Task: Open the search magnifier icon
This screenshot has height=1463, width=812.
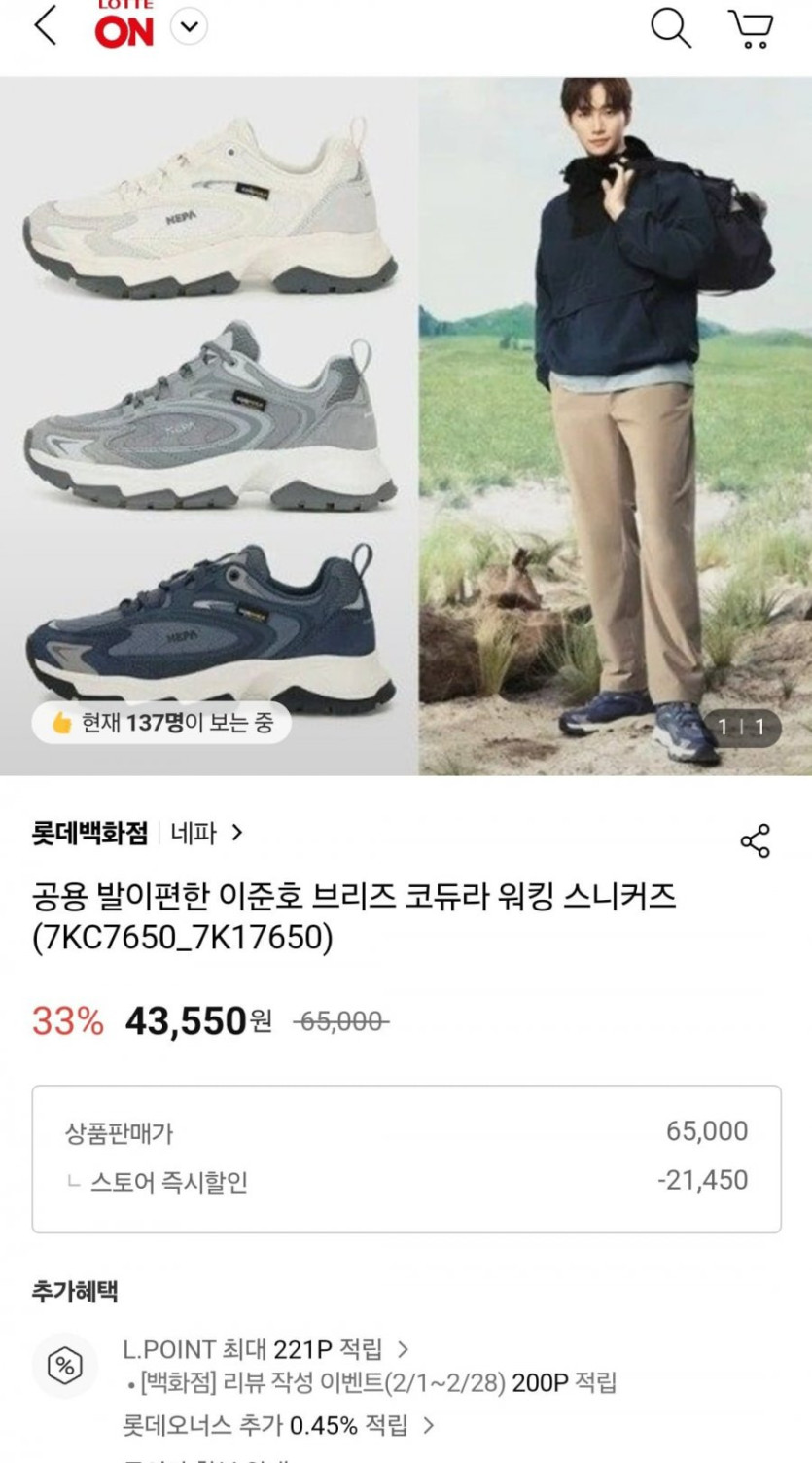Action: click(x=670, y=26)
